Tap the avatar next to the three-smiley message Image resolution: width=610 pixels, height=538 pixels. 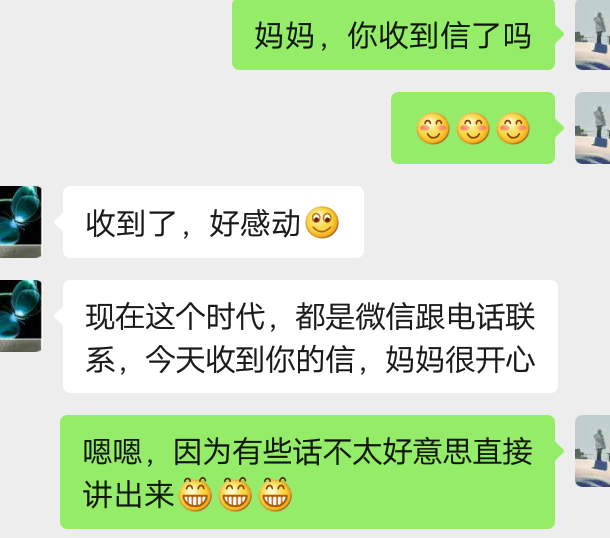[x=592, y=127]
